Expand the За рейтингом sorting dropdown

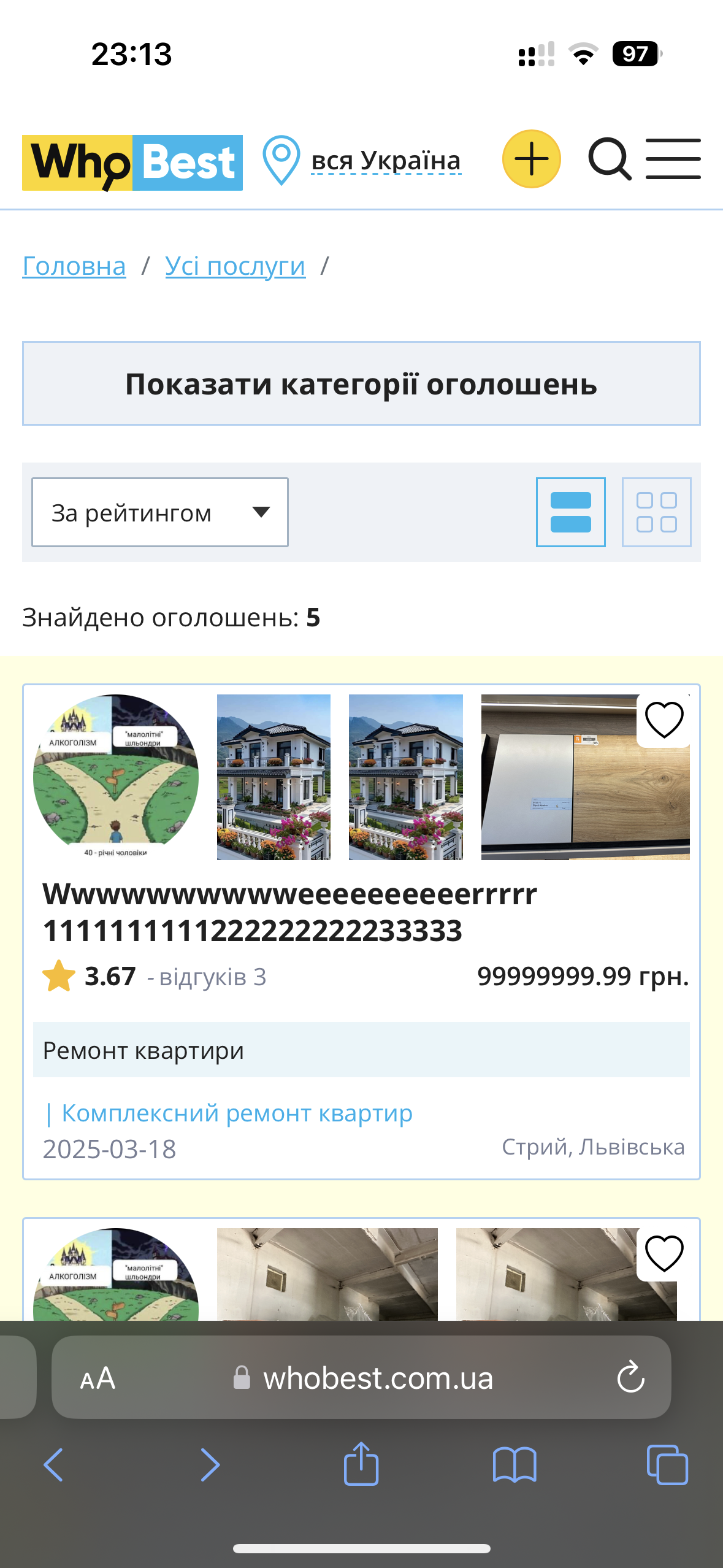click(x=160, y=512)
